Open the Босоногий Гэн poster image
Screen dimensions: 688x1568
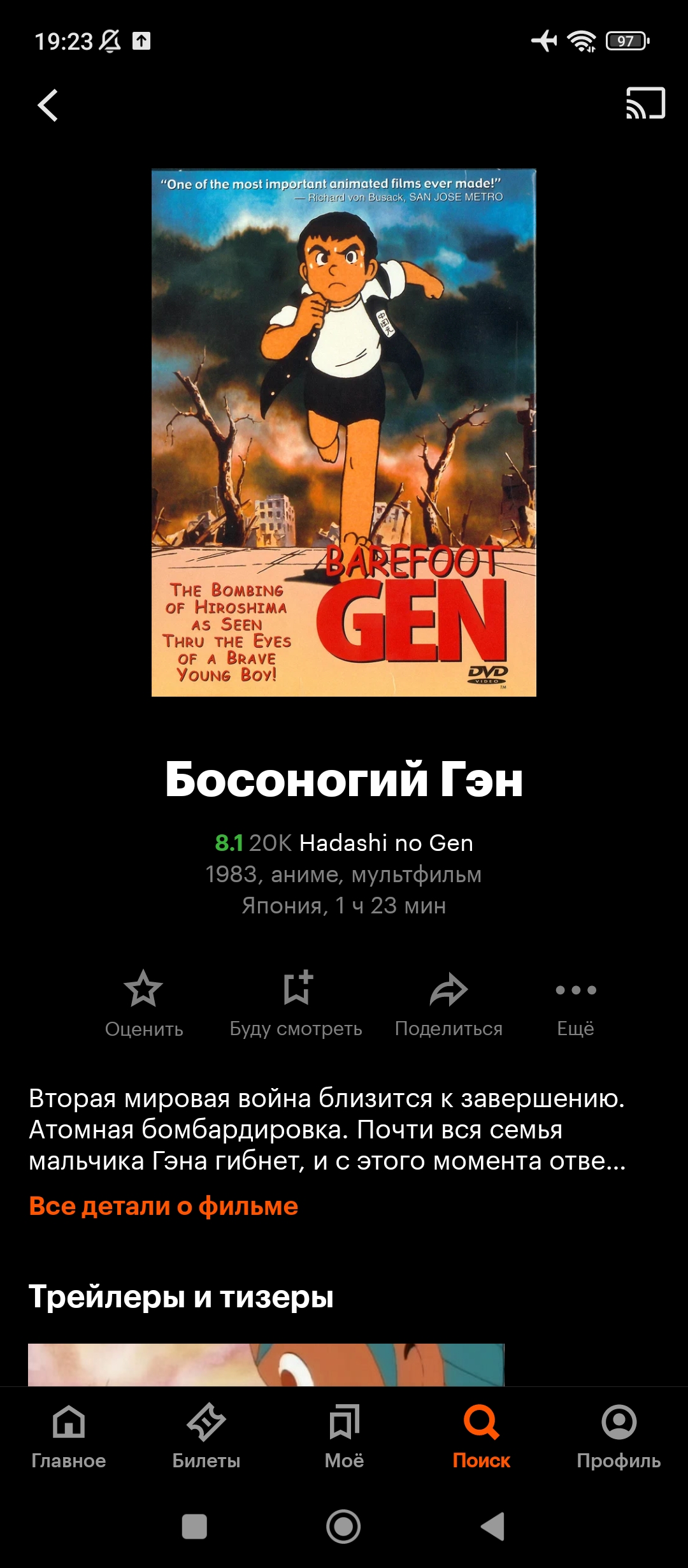pyautogui.click(x=344, y=432)
